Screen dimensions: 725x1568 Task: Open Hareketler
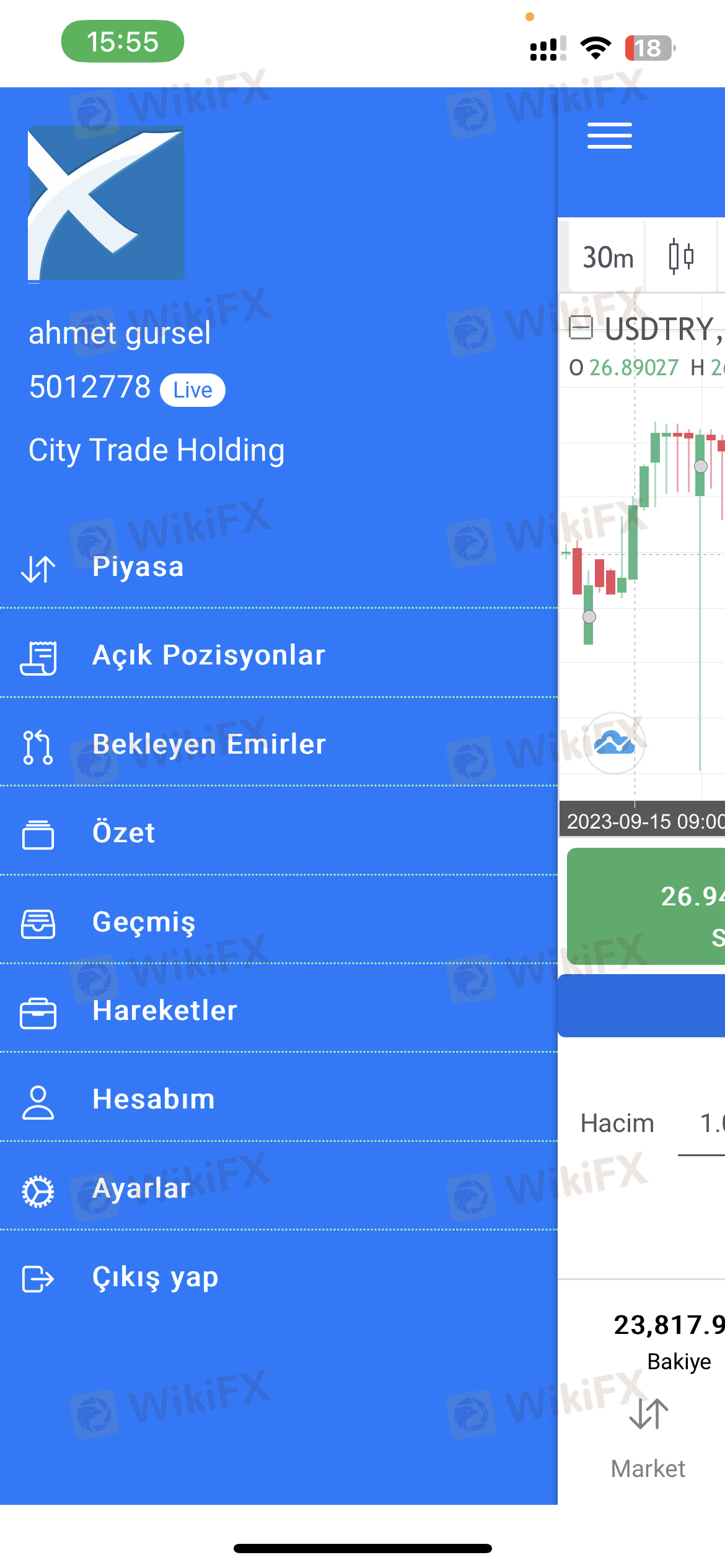(x=279, y=1011)
